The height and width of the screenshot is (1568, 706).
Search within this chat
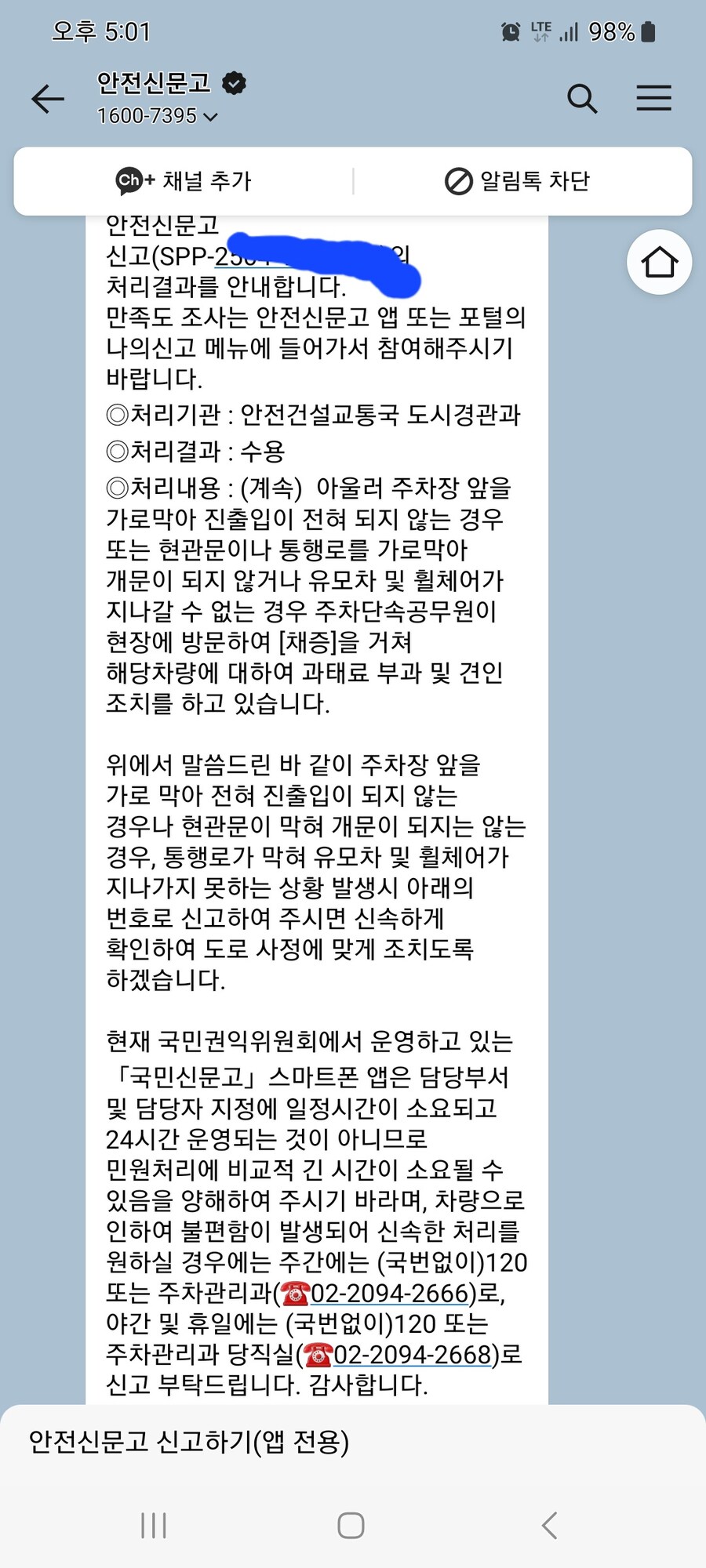582,99
